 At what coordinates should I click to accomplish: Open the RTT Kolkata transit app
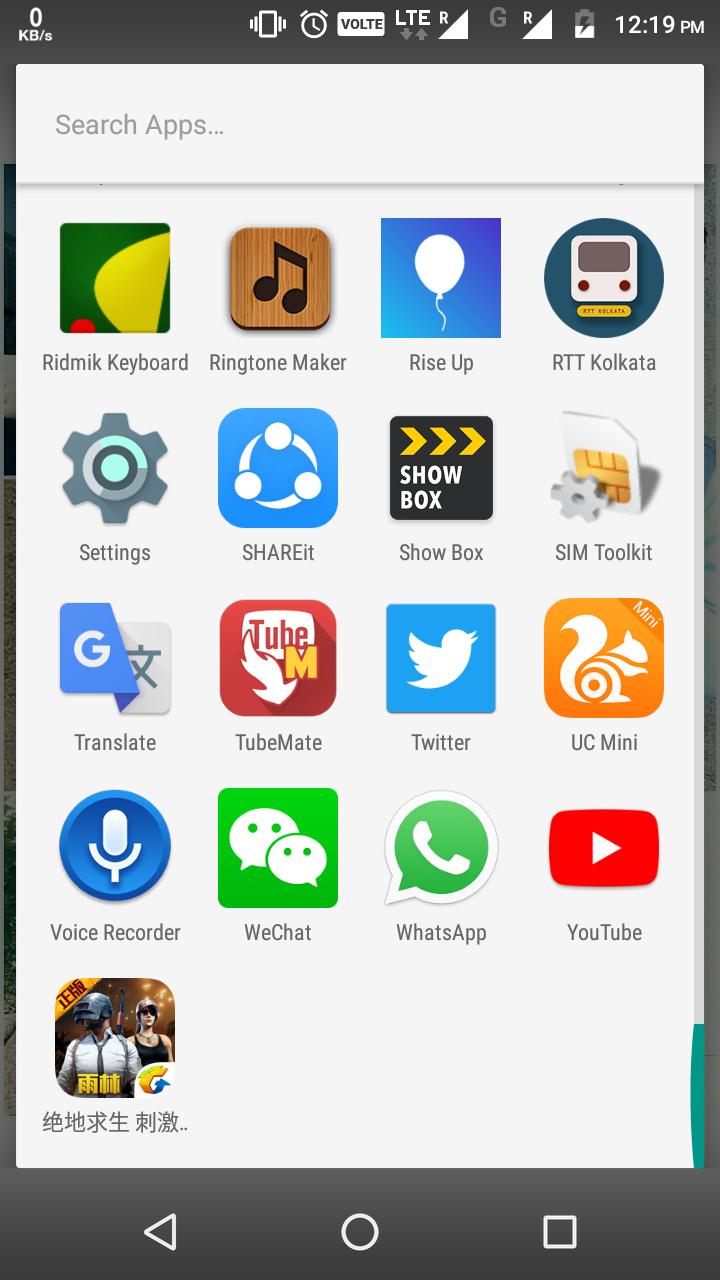pyautogui.click(x=604, y=278)
